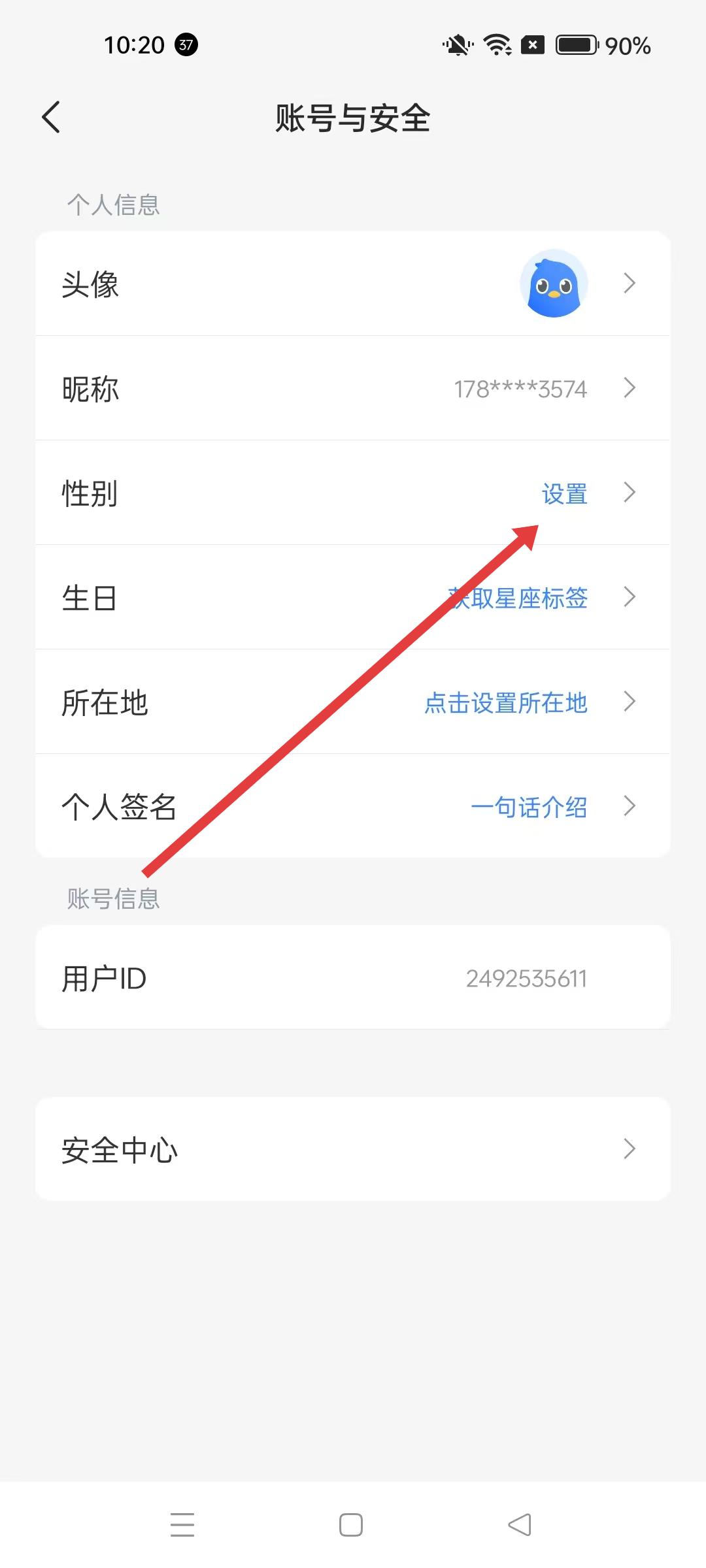
Task: Open system recent apps menu
Action: tap(182, 1525)
